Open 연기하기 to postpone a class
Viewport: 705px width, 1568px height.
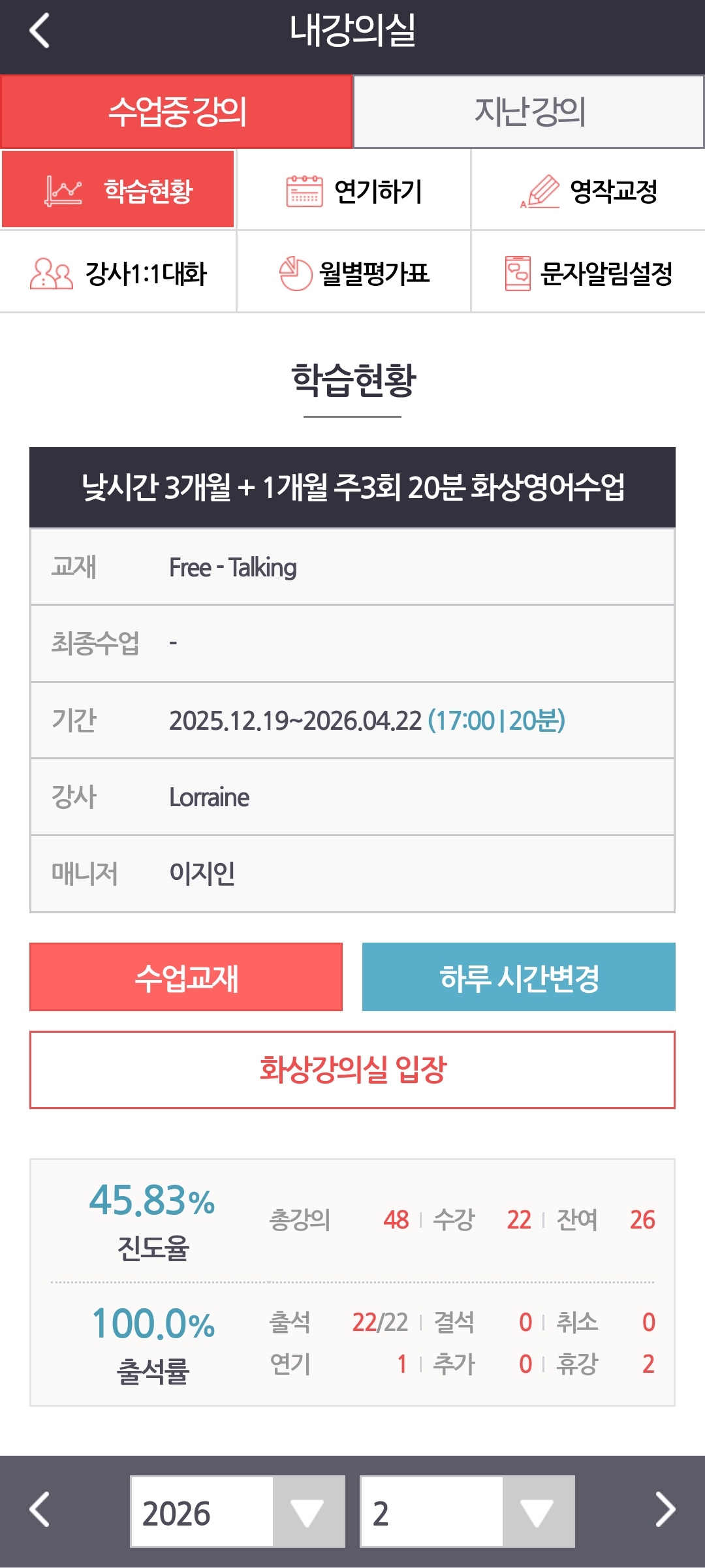click(x=353, y=191)
